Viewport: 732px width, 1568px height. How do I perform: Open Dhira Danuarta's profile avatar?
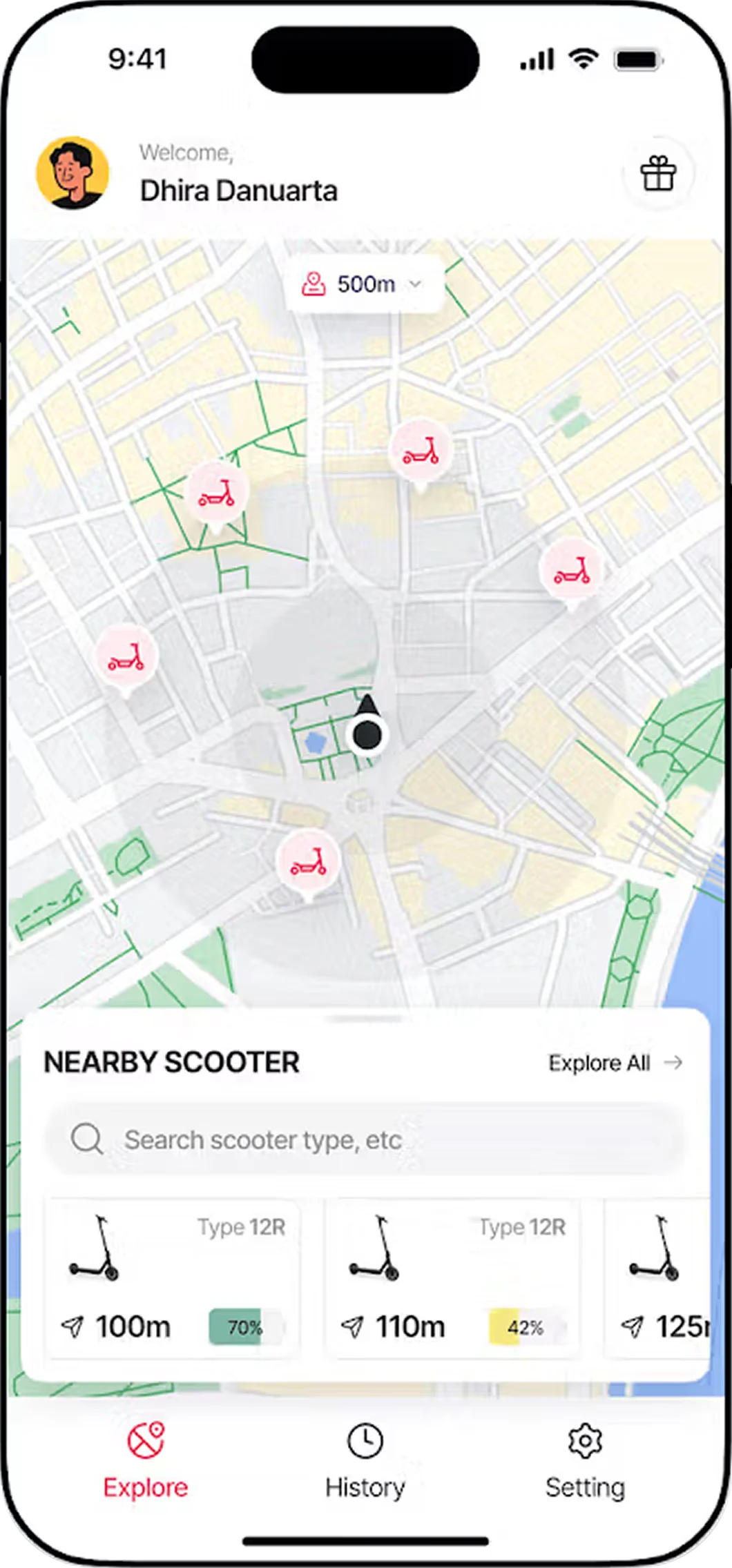(73, 173)
